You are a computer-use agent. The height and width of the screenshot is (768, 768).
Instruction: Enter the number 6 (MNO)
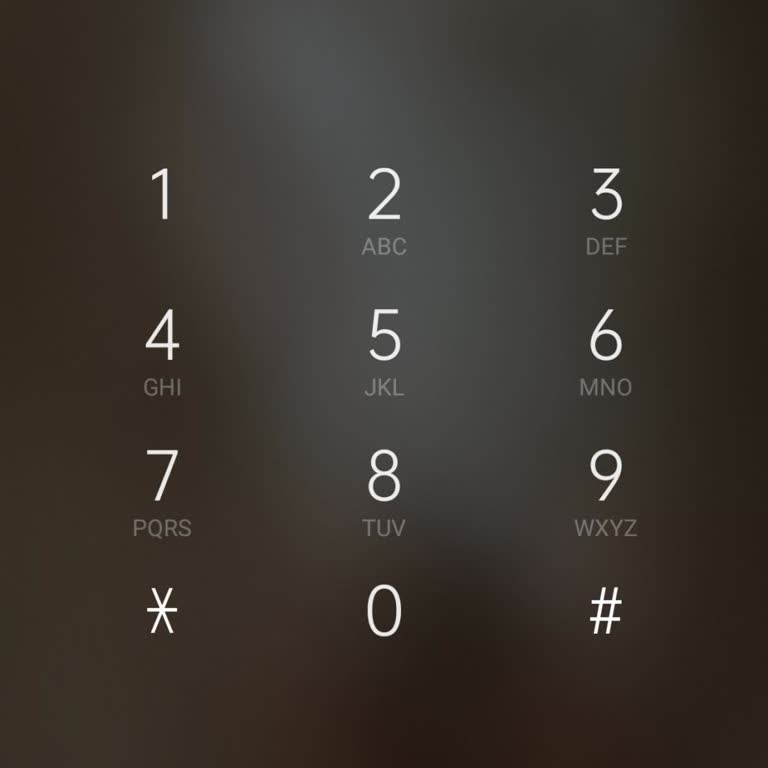point(606,350)
